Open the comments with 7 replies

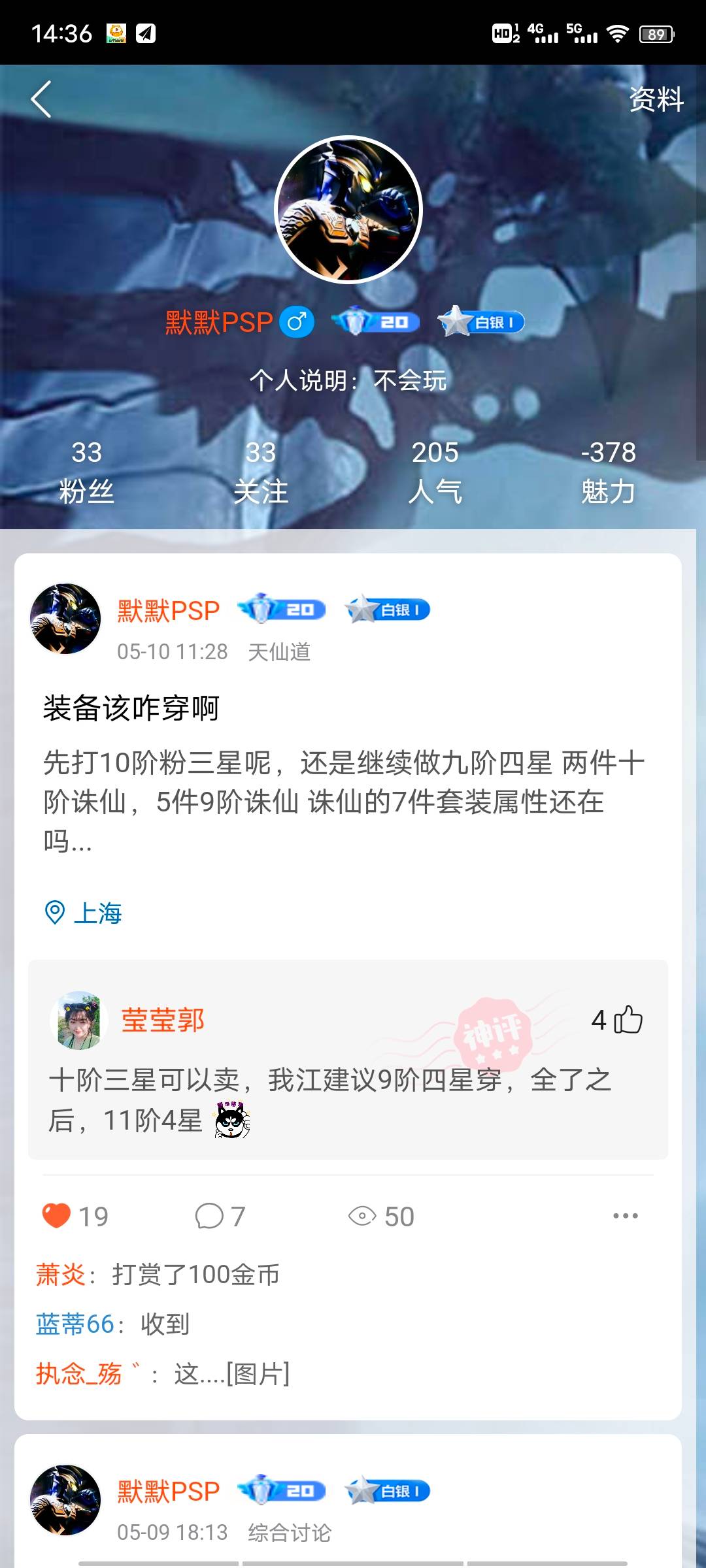[210, 1216]
